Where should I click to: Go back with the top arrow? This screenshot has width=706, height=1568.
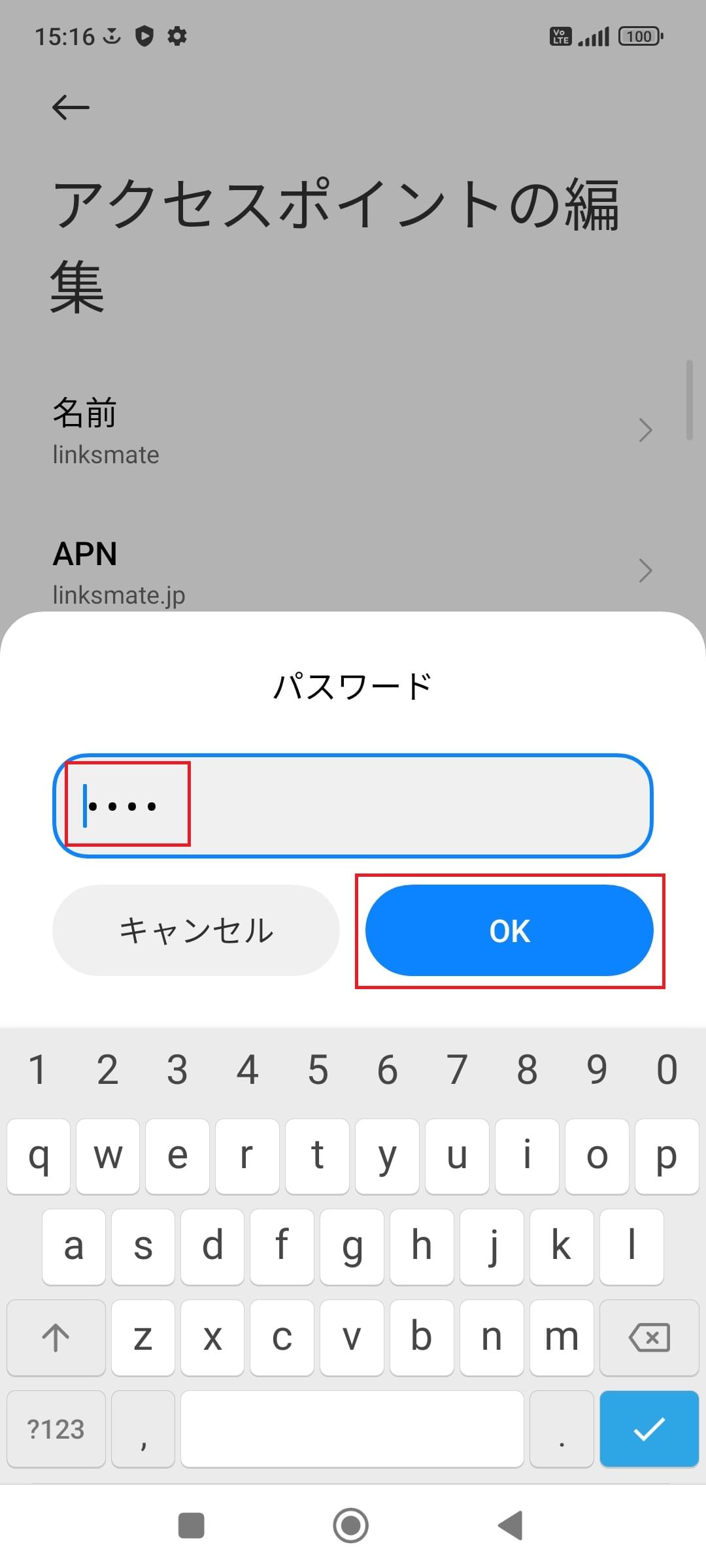click(x=71, y=107)
